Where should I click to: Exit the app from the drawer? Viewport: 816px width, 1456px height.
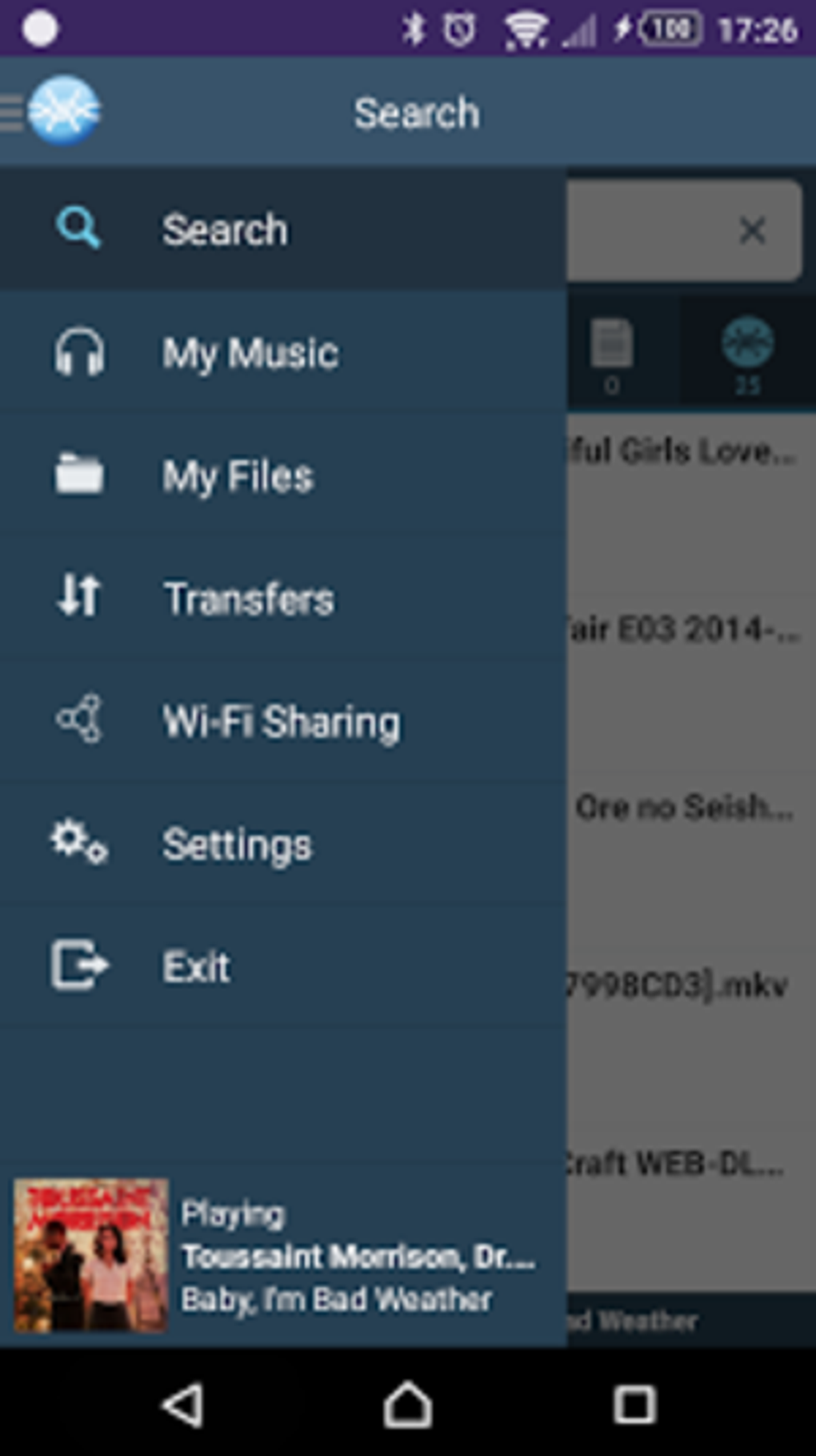coord(283,966)
